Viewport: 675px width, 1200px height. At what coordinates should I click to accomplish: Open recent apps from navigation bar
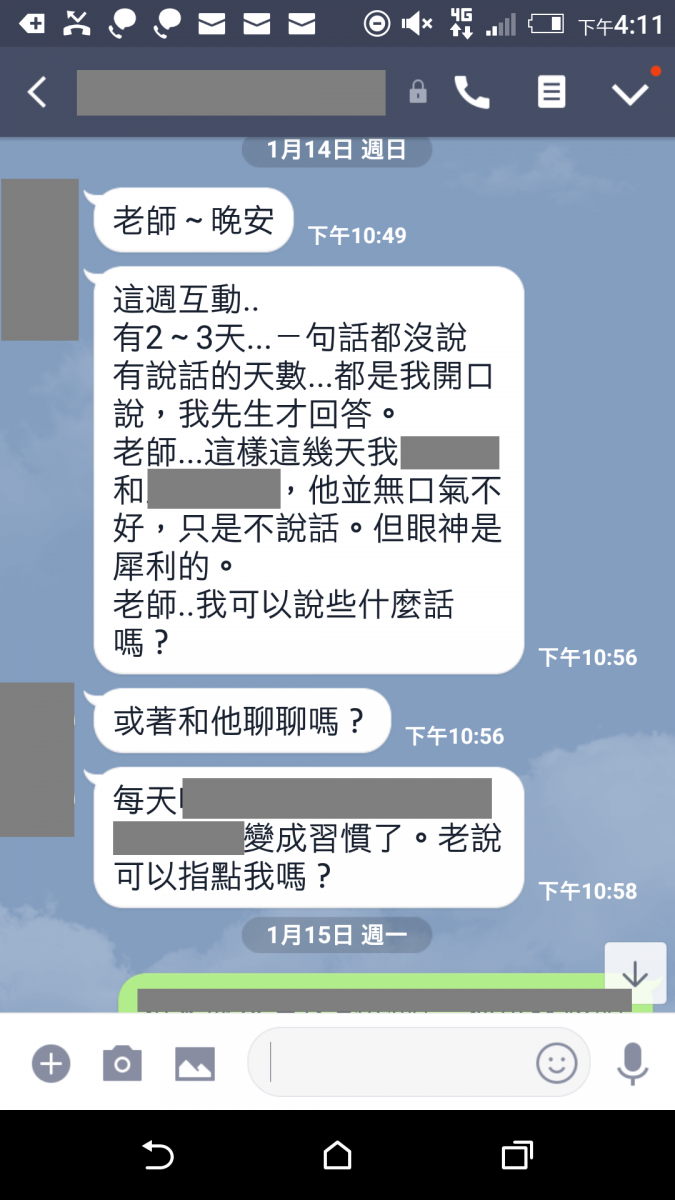click(x=516, y=1156)
